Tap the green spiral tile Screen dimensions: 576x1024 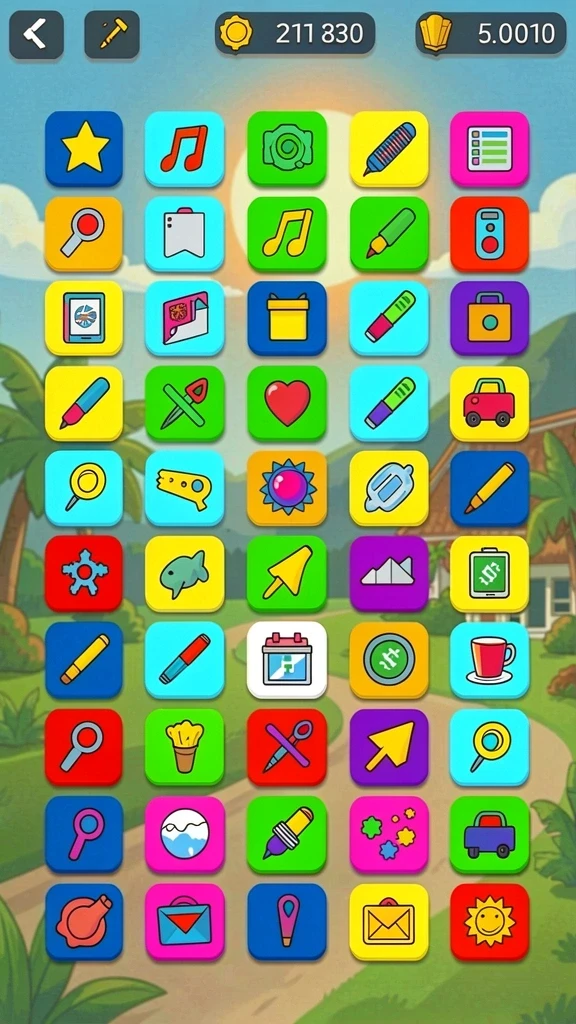pyautogui.click(x=287, y=149)
